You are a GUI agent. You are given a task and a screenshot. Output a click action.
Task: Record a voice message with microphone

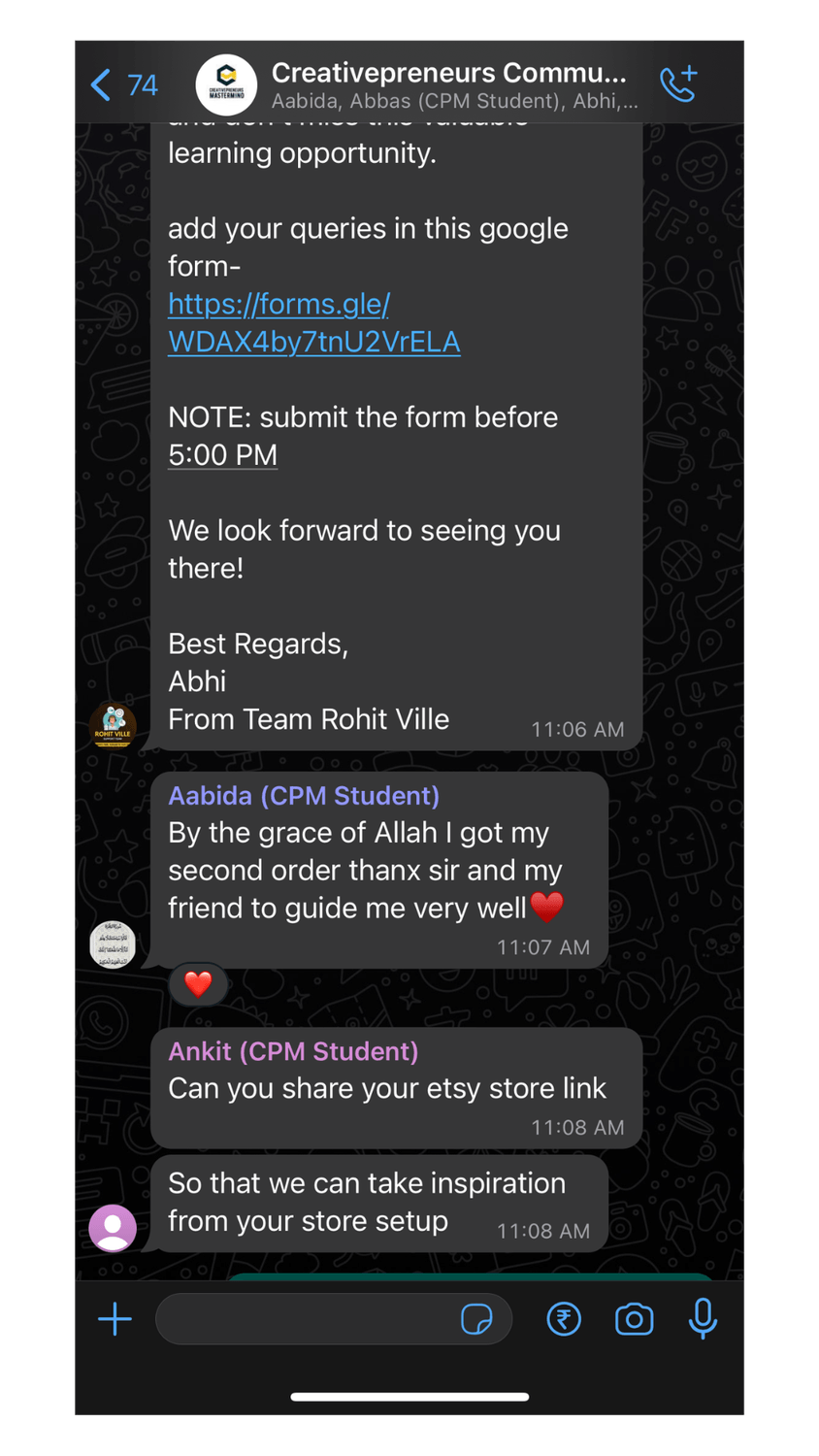pos(703,1319)
